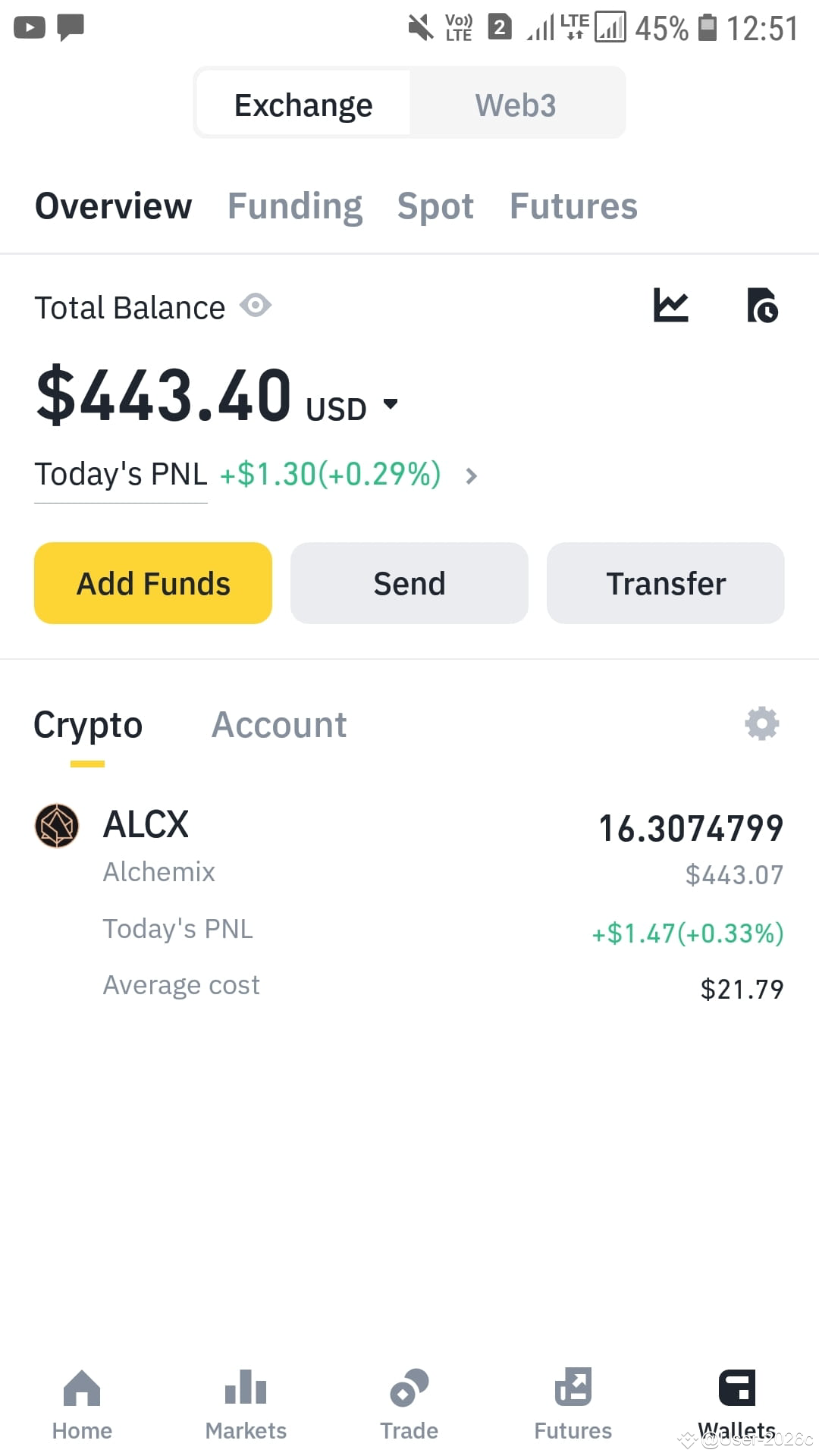Tap the Transfer button
Viewport: 819px width, 1456px height.
665,583
